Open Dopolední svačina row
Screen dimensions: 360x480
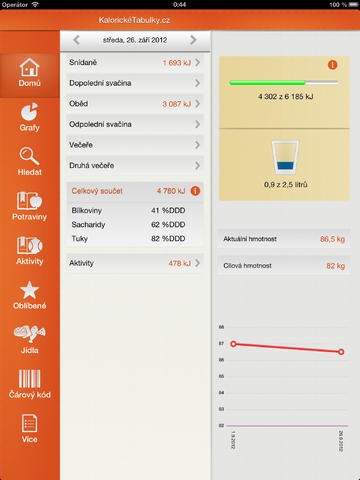135,83
